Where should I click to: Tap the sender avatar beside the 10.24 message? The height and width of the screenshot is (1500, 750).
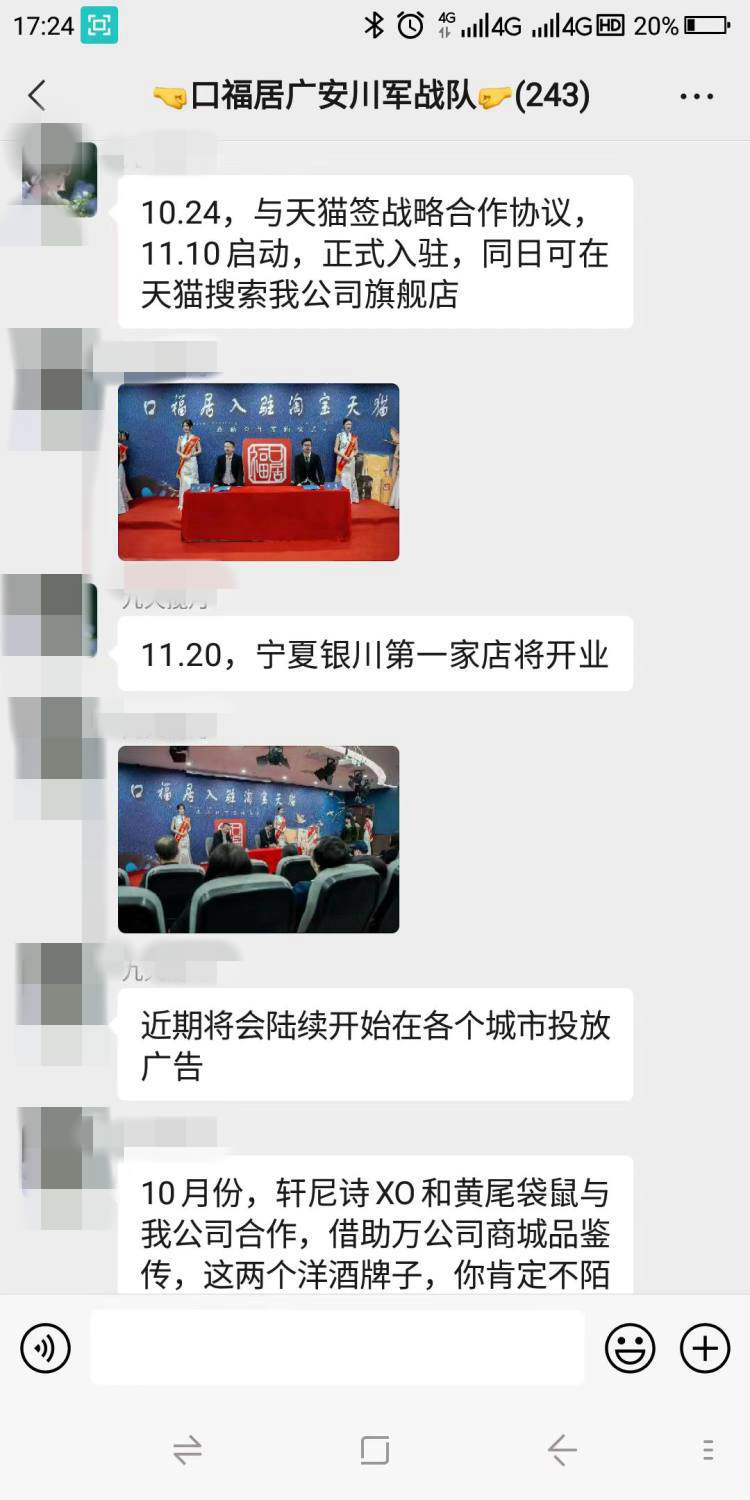pos(59,180)
